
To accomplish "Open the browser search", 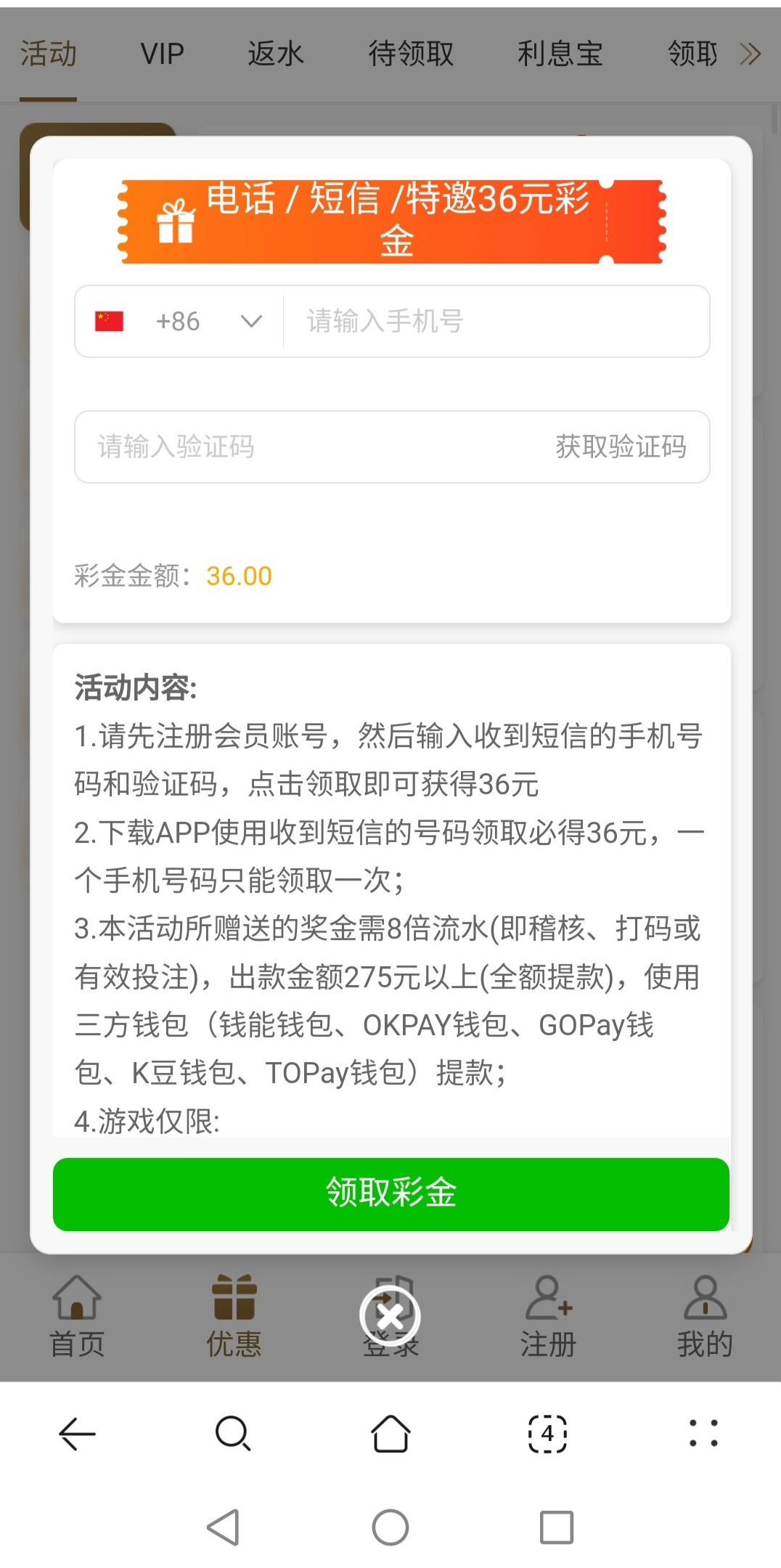I will click(x=233, y=1434).
